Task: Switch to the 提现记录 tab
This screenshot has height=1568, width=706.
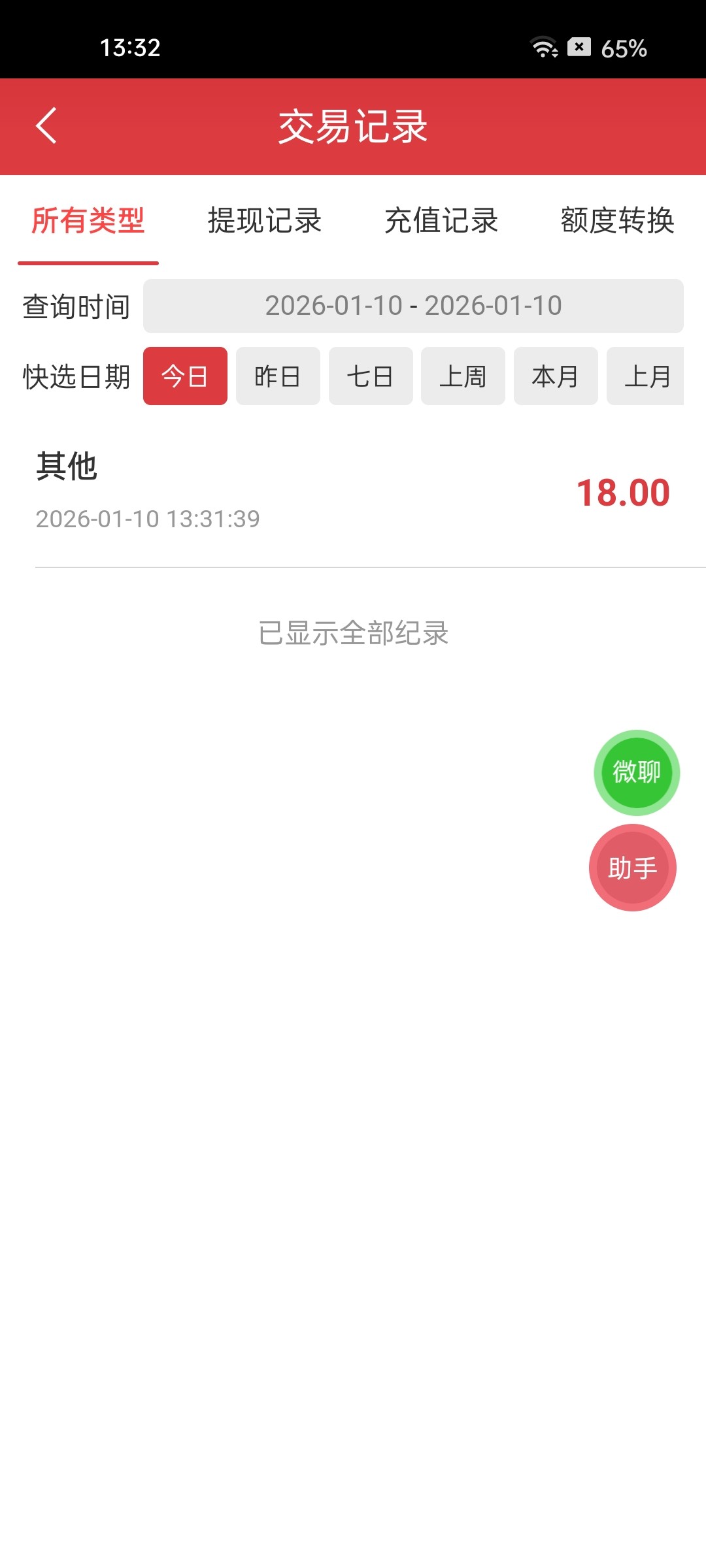Action: pos(265,221)
